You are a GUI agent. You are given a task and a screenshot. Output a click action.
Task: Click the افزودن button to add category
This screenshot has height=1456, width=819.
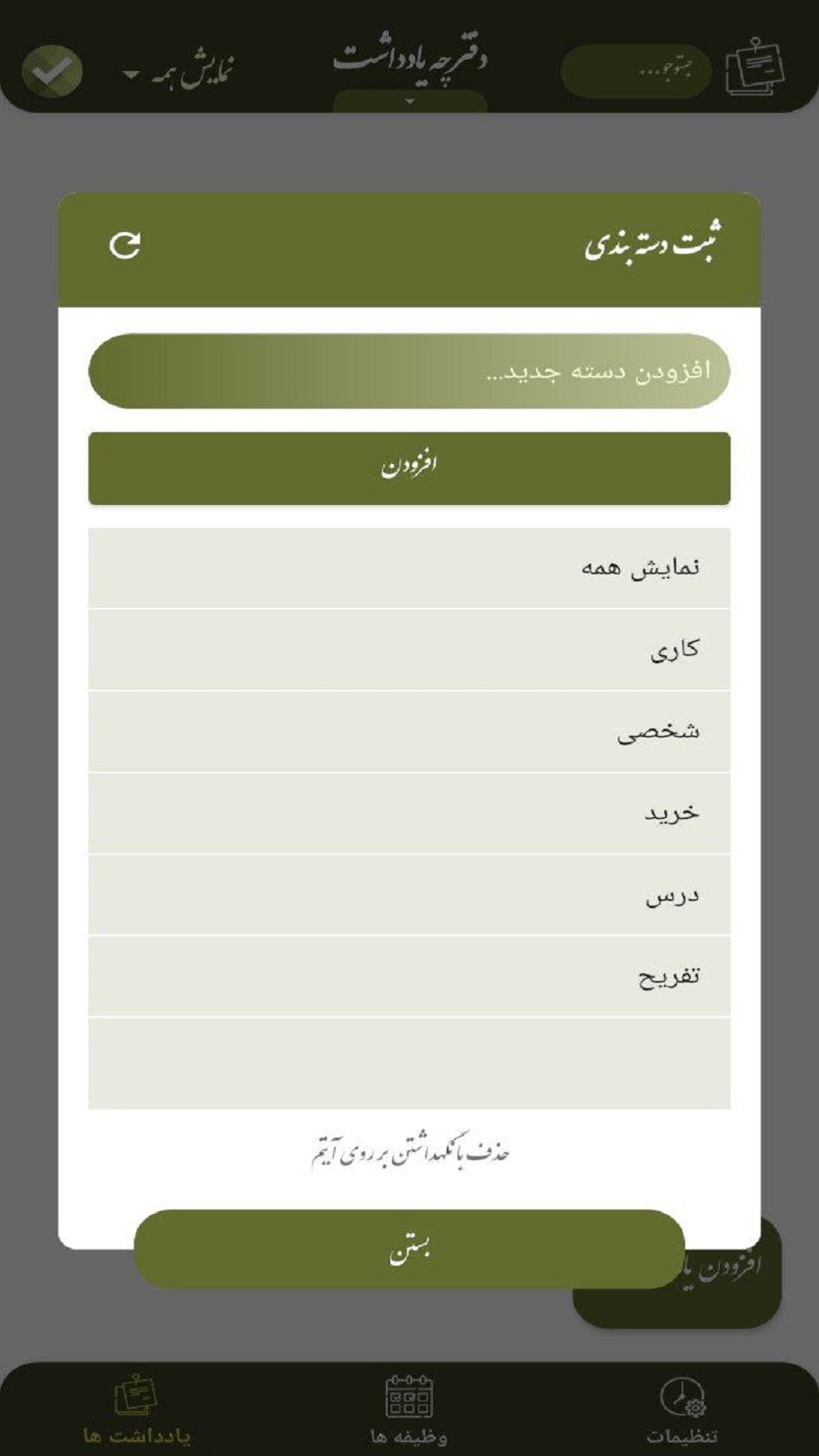click(x=408, y=467)
